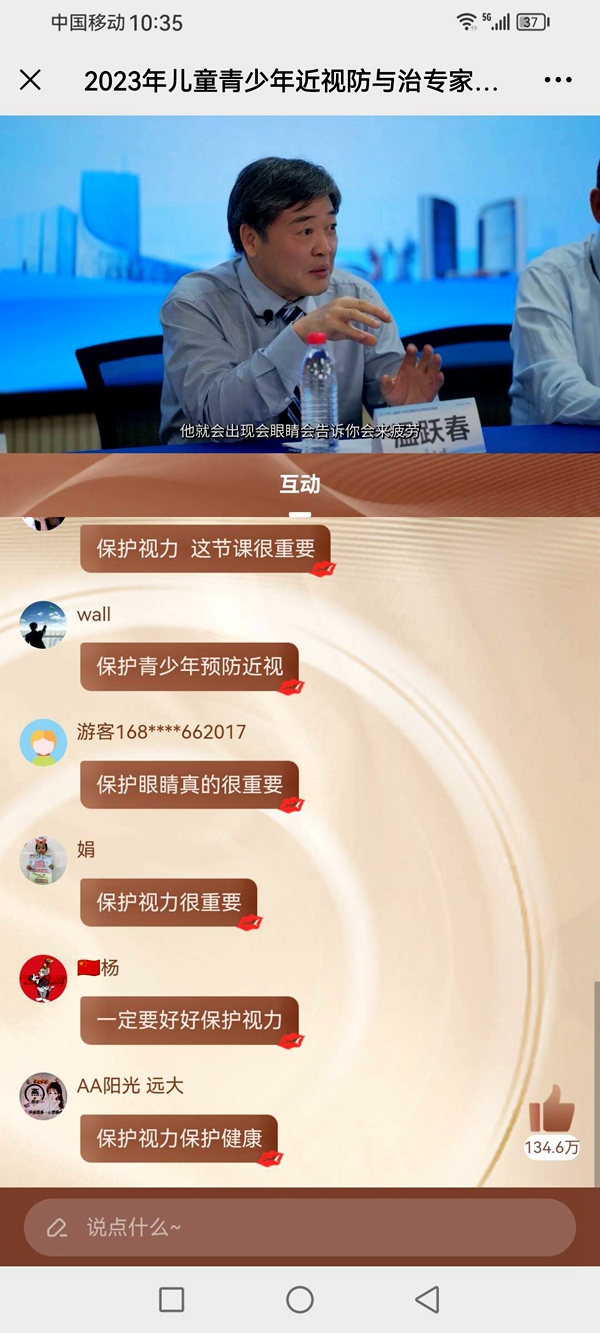Give the stream a thumbs-up like
The image size is (600, 1333).
[x=552, y=1109]
